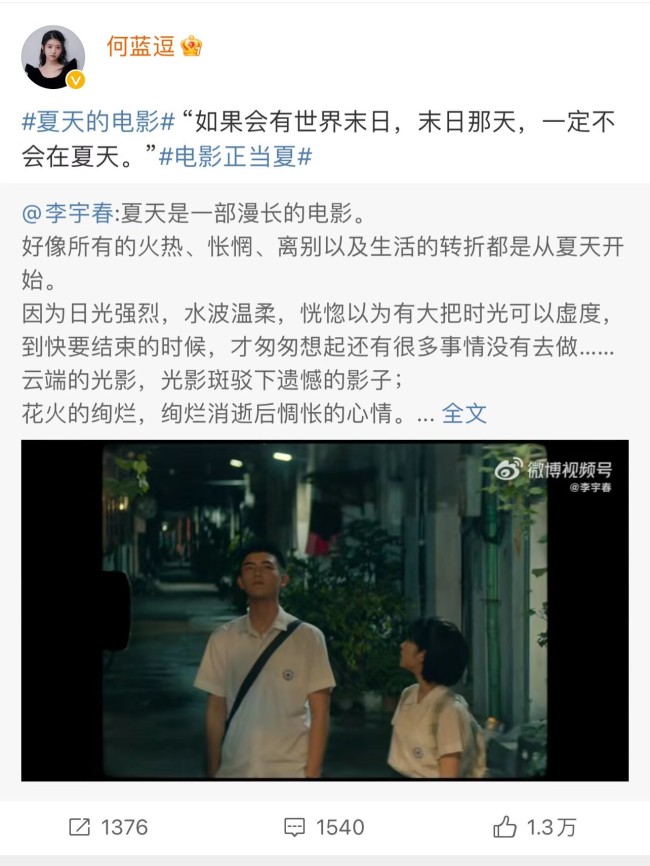Play the reposted video by 李宇春

(325, 610)
